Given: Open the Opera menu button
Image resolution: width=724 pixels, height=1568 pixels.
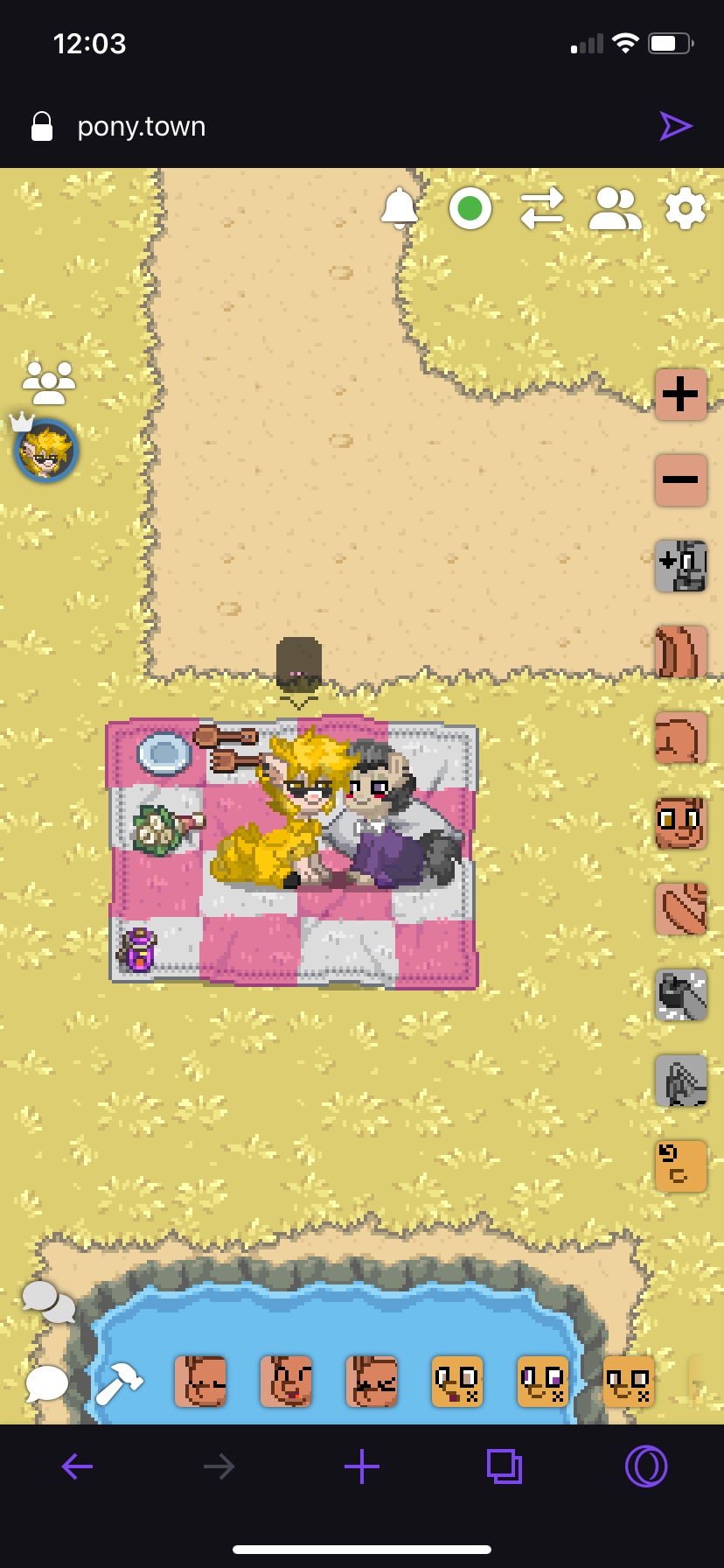Looking at the screenshot, I should [646, 1466].
